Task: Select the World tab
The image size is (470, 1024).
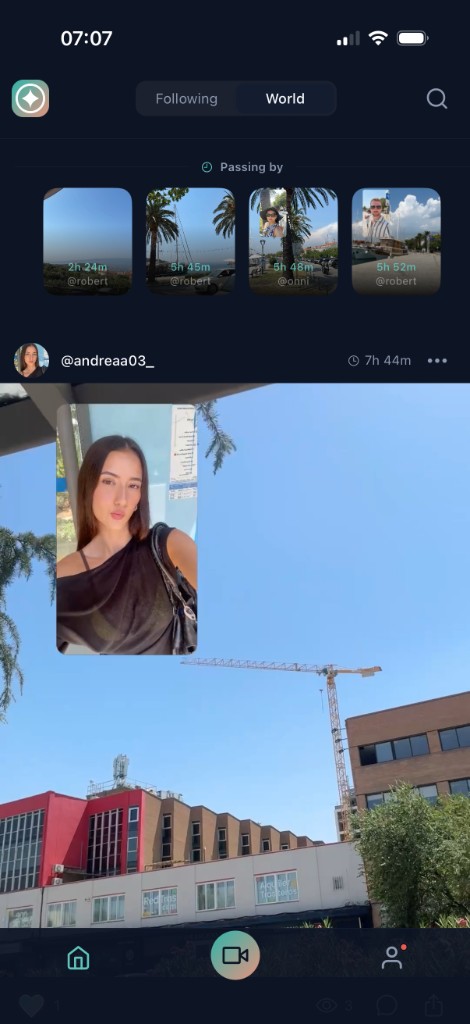Action: click(285, 99)
